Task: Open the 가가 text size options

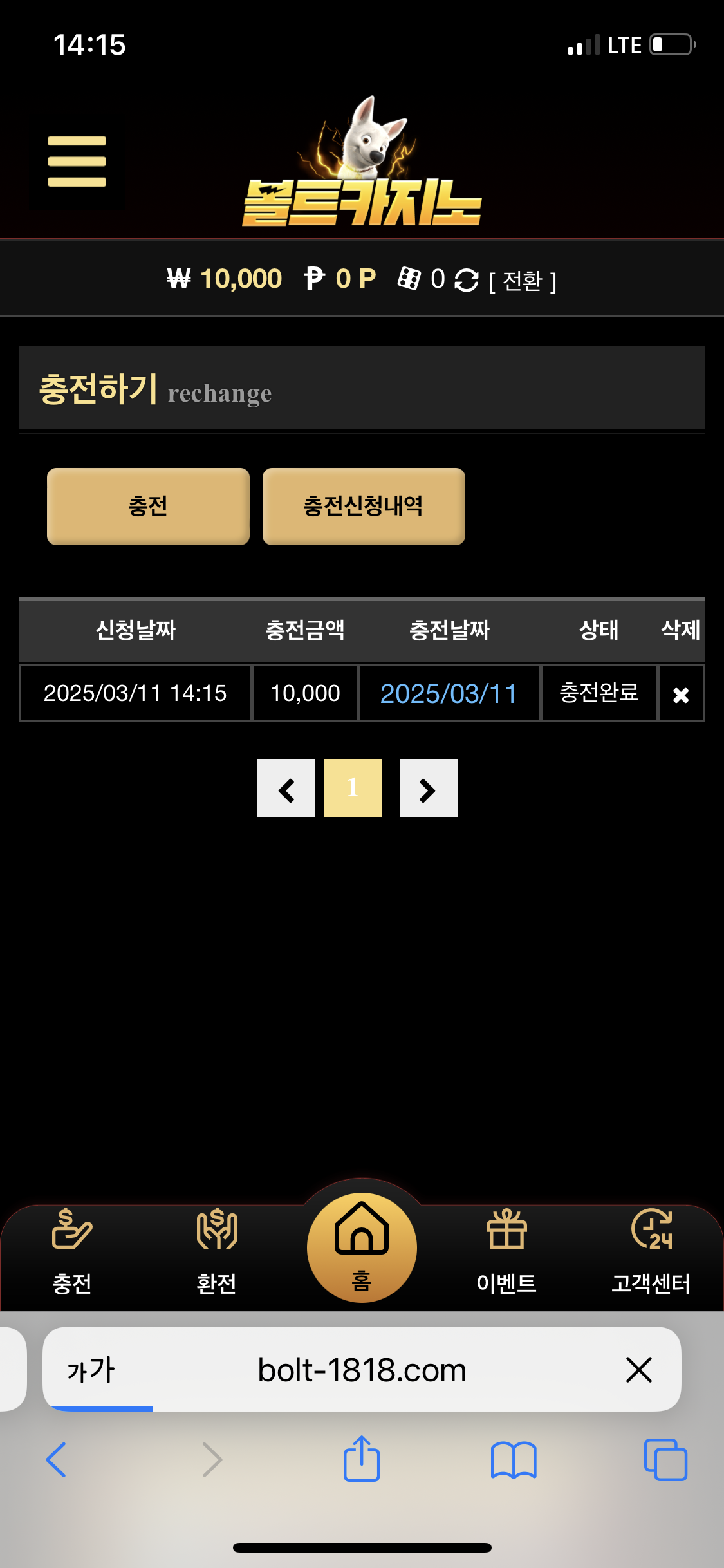Action: tap(91, 1370)
